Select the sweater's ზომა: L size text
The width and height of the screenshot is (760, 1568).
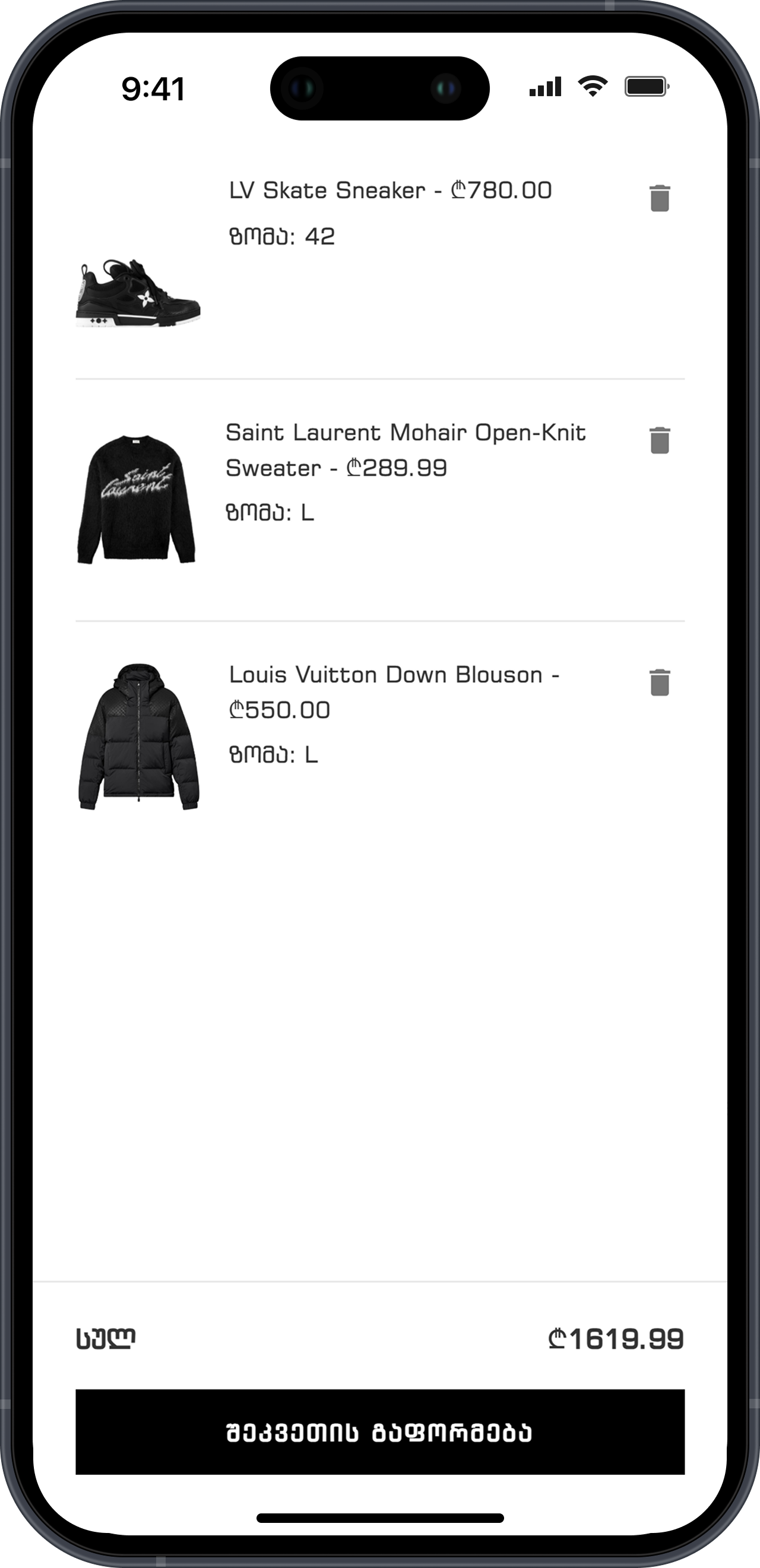(x=271, y=515)
